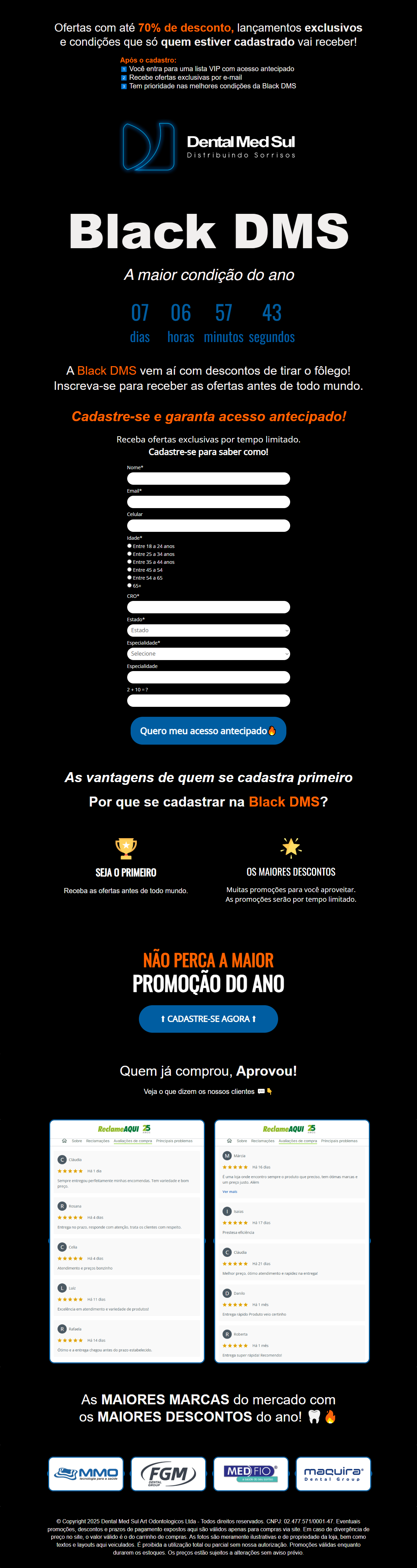Open the FGM Dental Group brand card
This screenshot has width=417, height=1568.
(x=169, y=1474)
